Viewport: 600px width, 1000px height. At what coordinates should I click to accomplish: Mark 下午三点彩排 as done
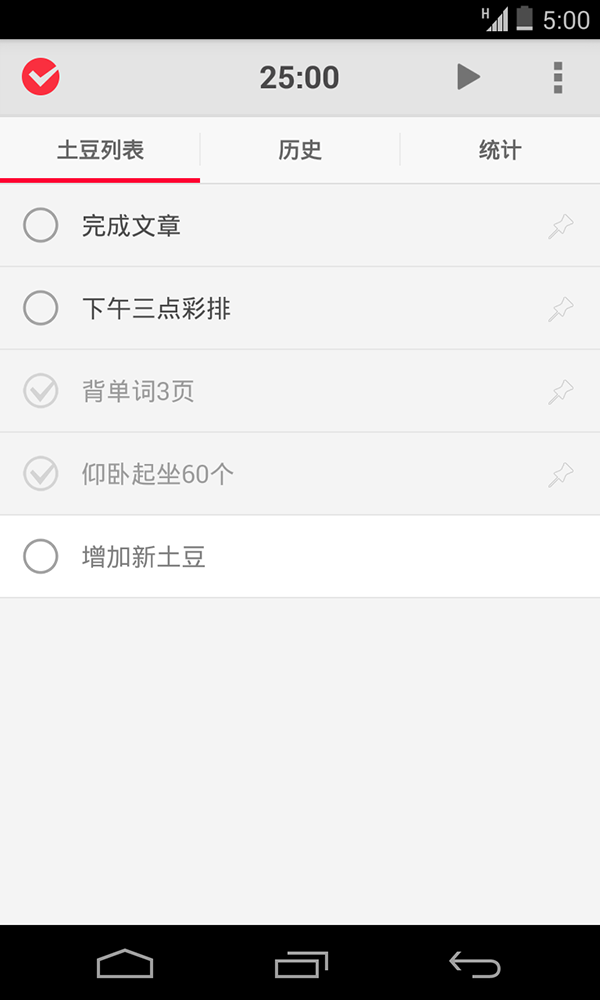pos(41,308)
